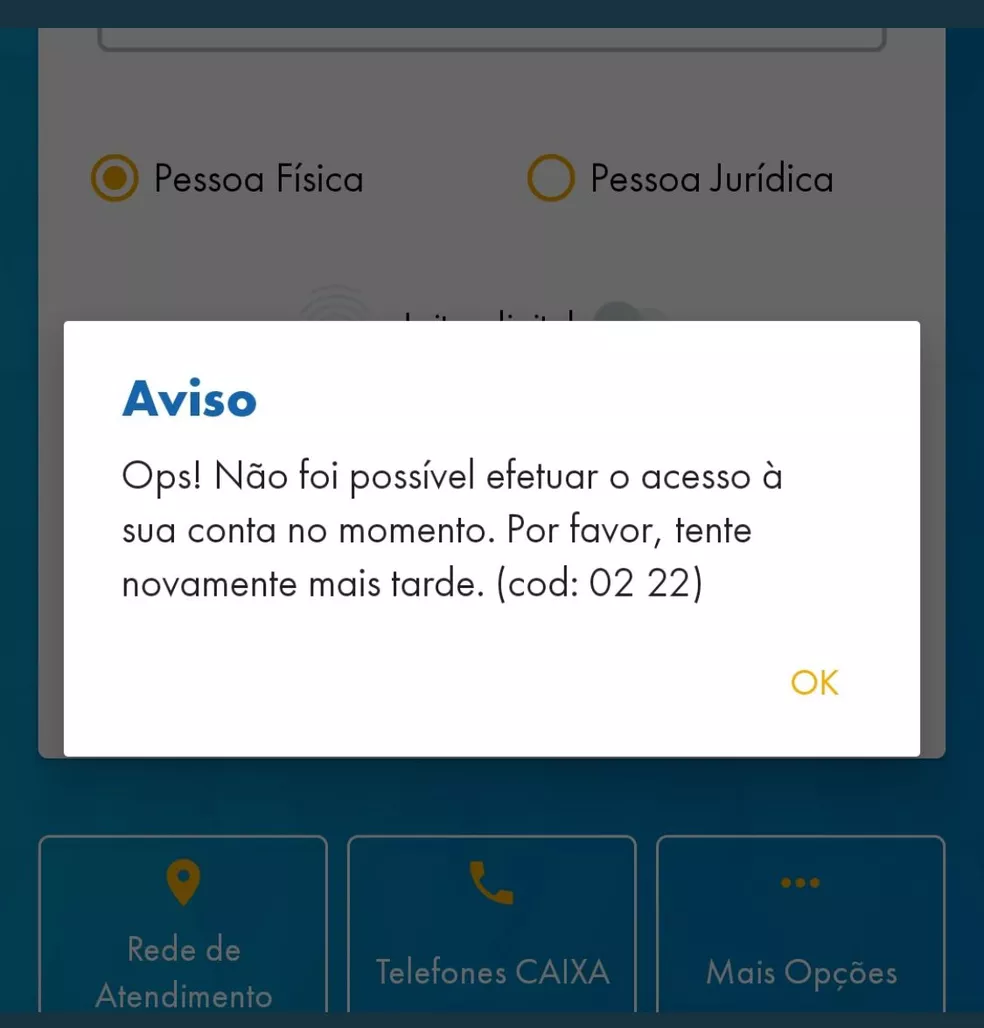The width and height of the screenshot is (984, 1028).
Task: Open the Rede de Atendimento card
Action: [x=182, y=930]
